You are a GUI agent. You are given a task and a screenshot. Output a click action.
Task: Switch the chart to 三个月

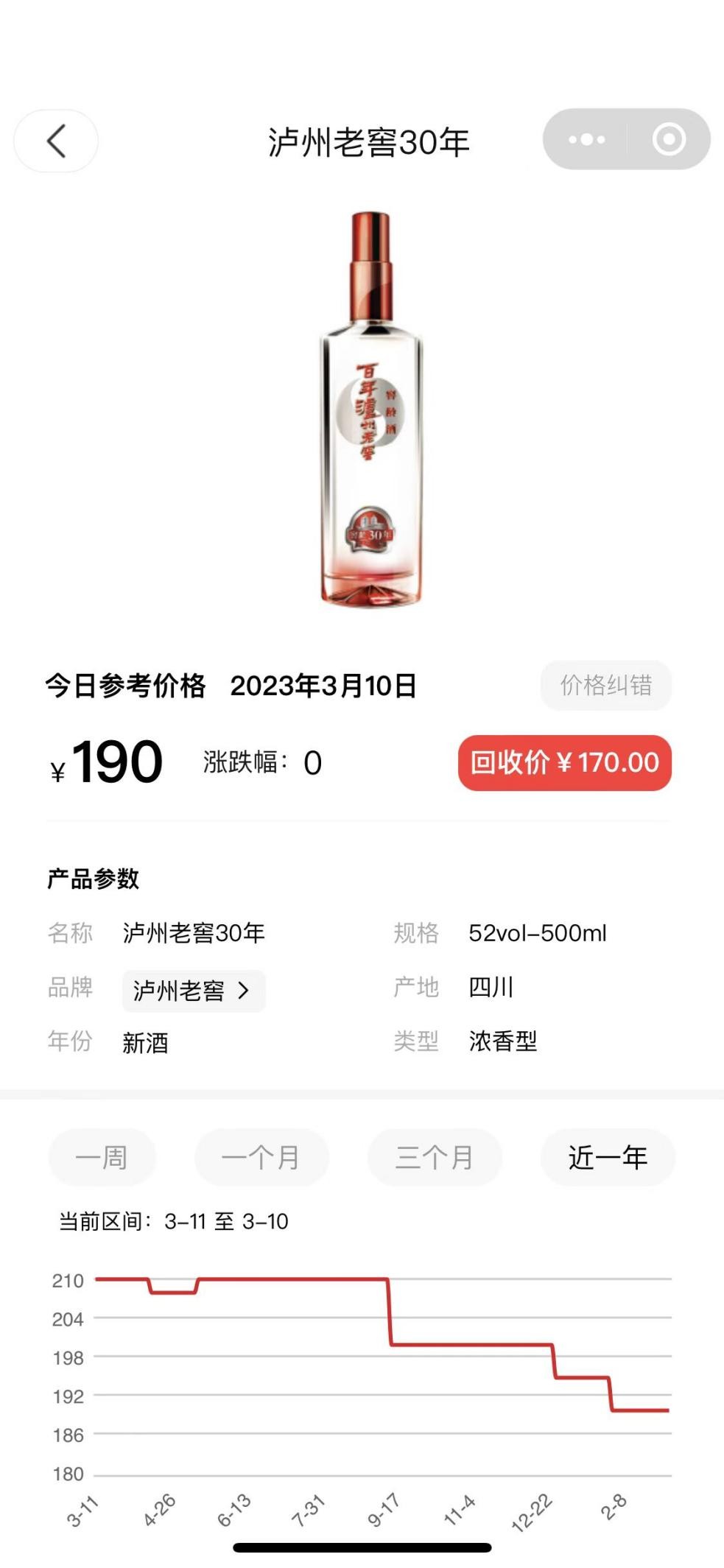coord(435,1157)
